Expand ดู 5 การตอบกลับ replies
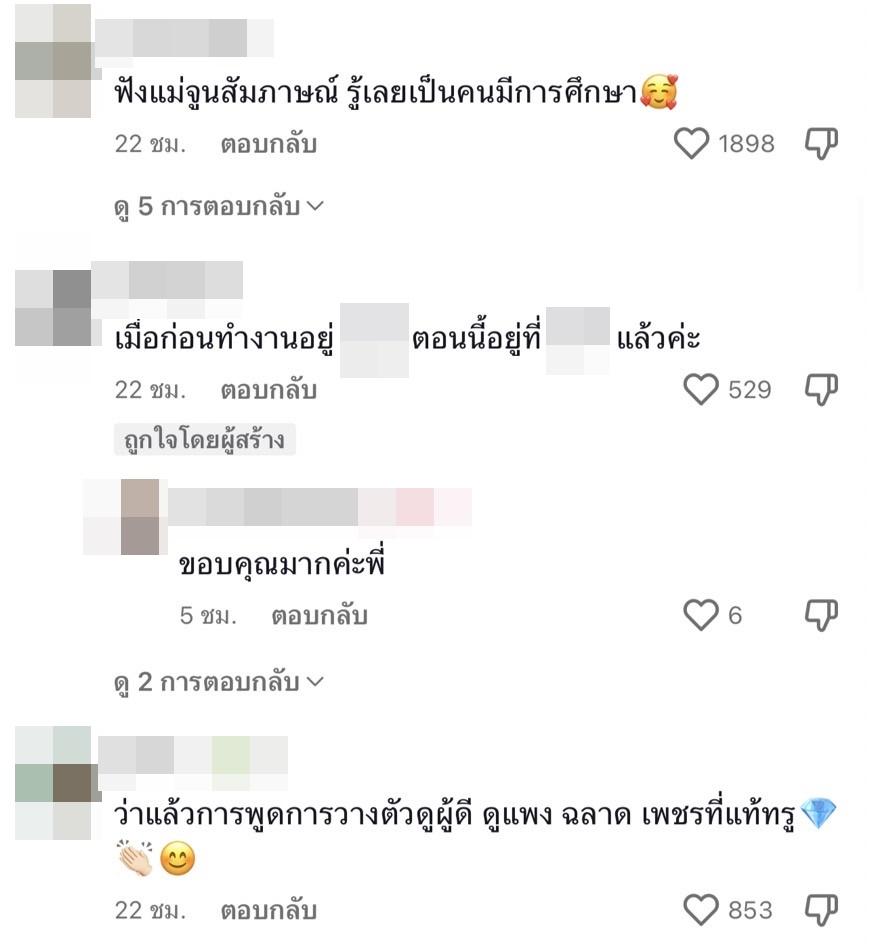Viewport: 870px width, 944px height. (x=218, y=207)
